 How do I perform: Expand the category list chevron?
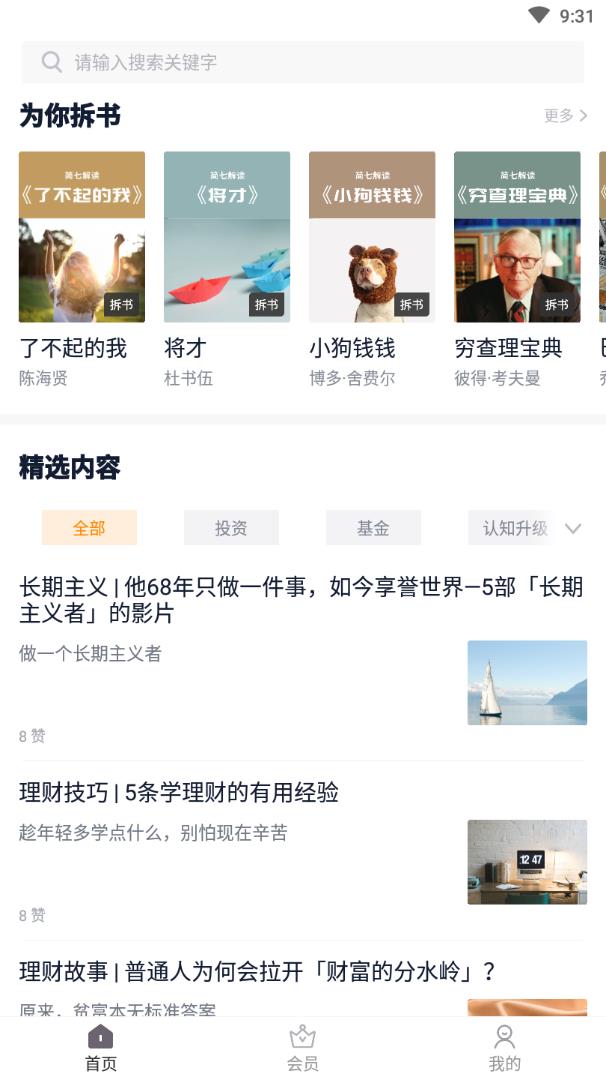(573, 529)
